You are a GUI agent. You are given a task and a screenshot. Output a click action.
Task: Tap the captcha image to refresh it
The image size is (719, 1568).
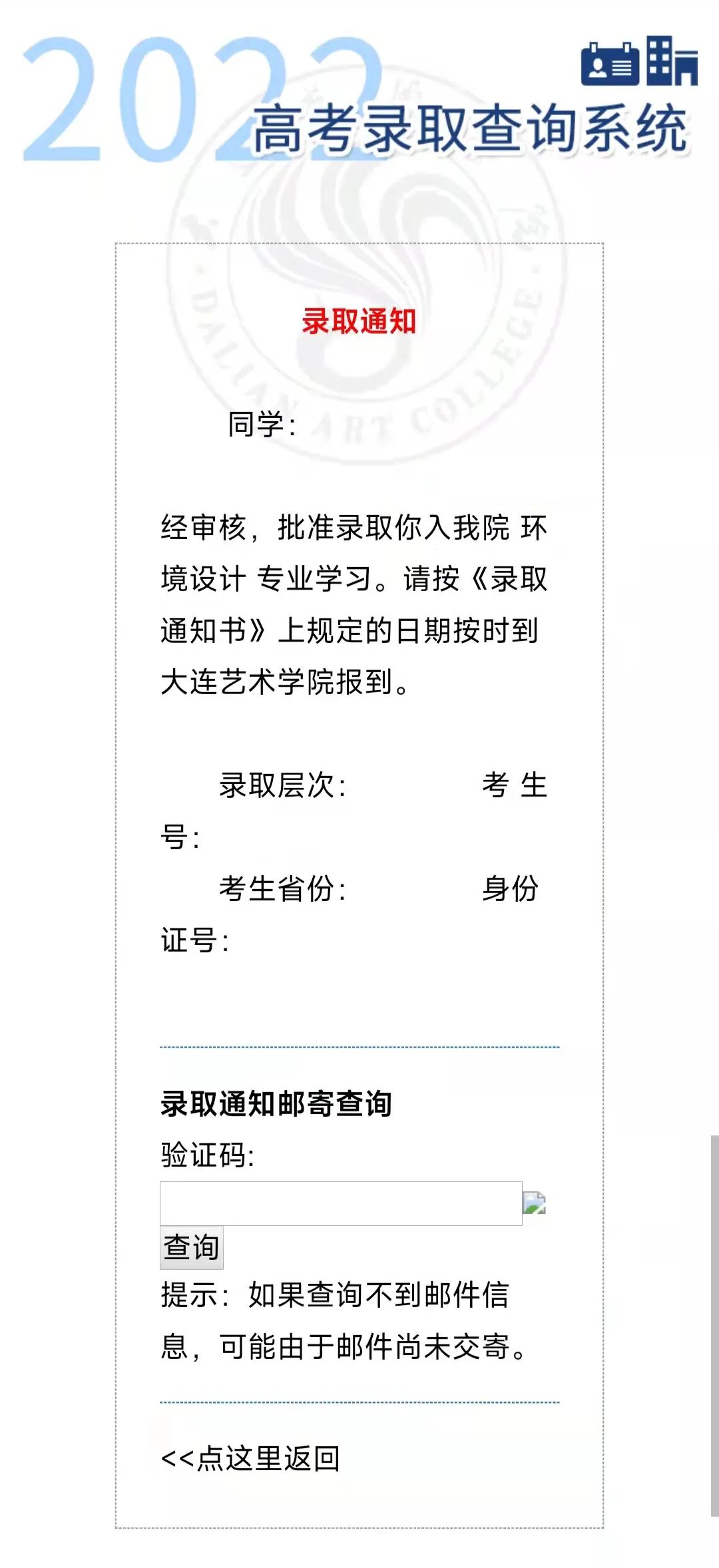click(x=534, y=1203)
